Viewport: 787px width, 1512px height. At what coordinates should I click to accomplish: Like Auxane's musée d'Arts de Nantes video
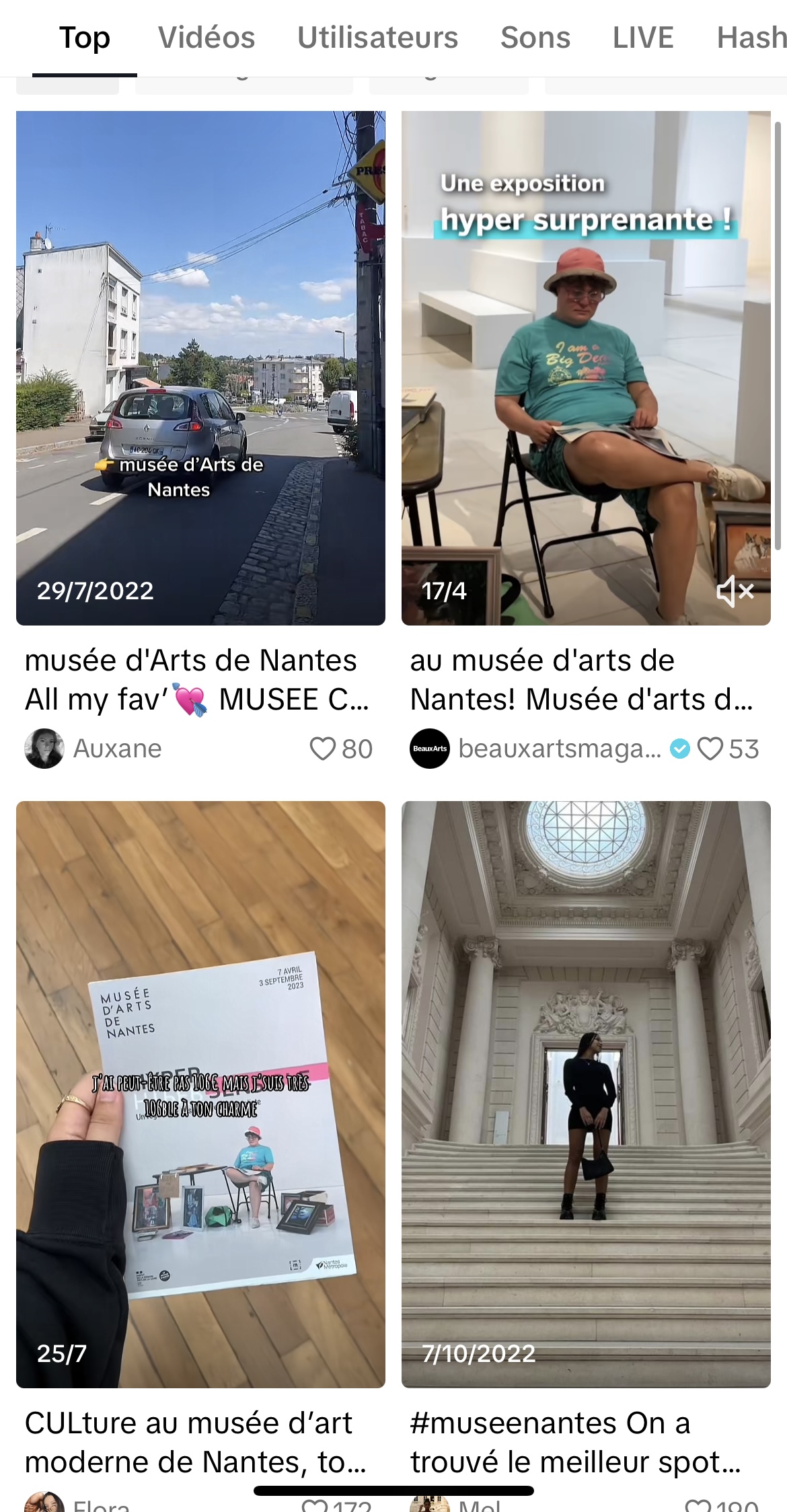323,749
